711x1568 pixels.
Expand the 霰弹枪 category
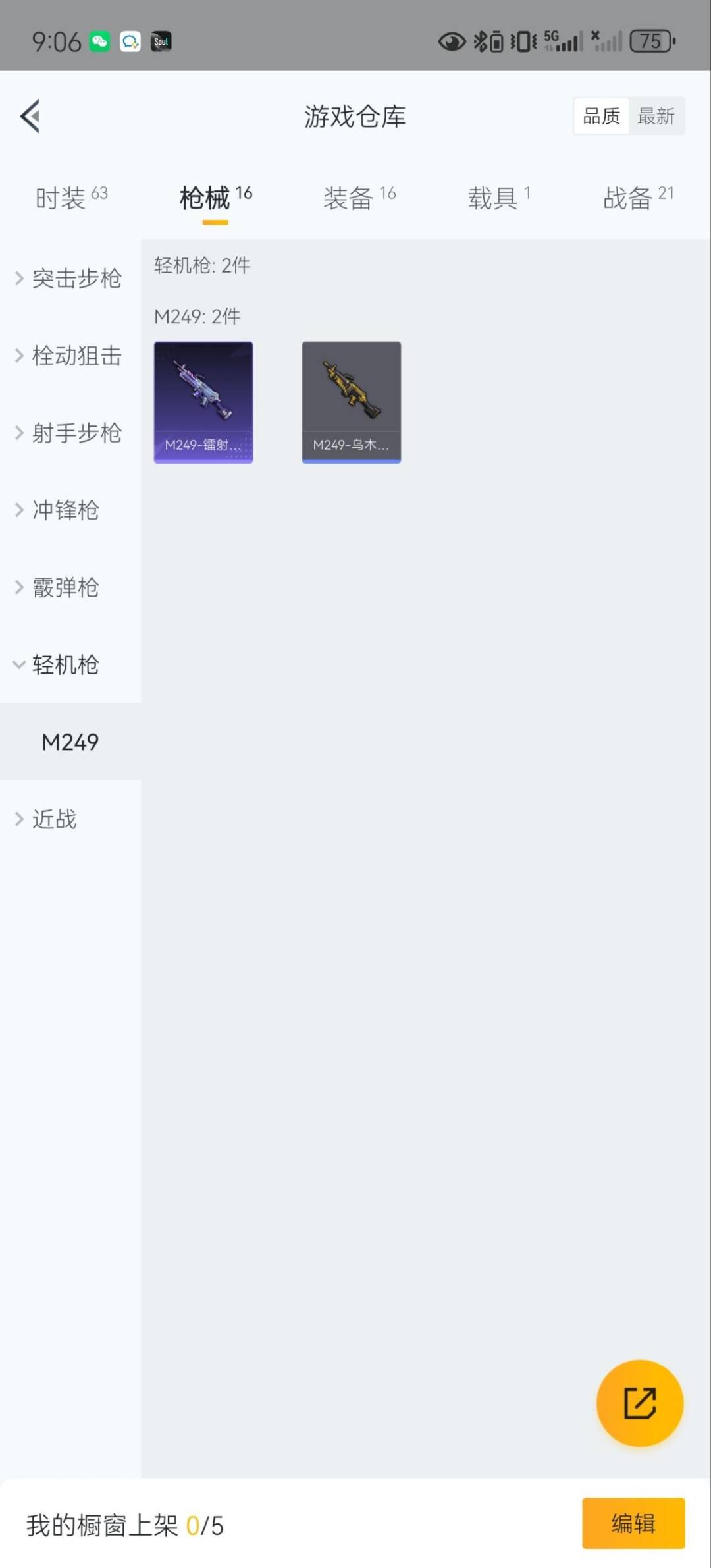pos(59,587)
